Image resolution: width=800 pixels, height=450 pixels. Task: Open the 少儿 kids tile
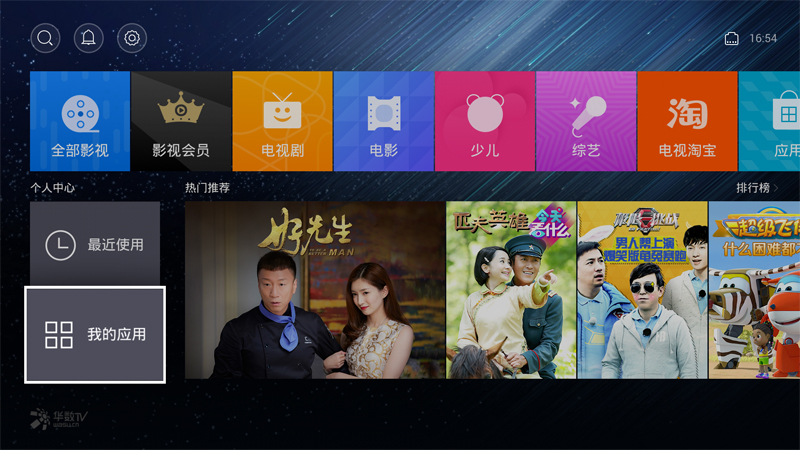[x=484, y=121]
